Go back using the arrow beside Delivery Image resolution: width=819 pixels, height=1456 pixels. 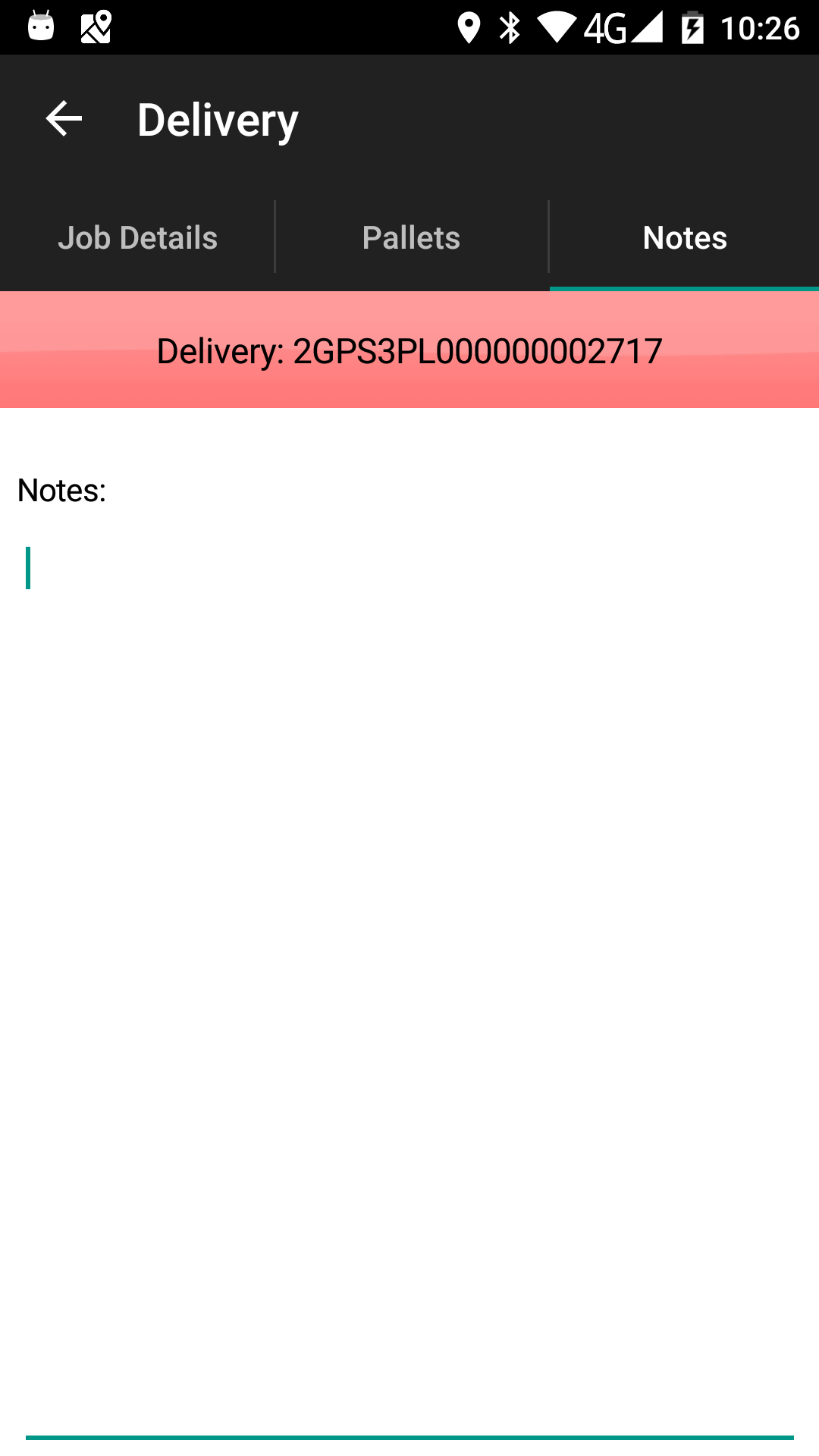click(x=64, y=119)
